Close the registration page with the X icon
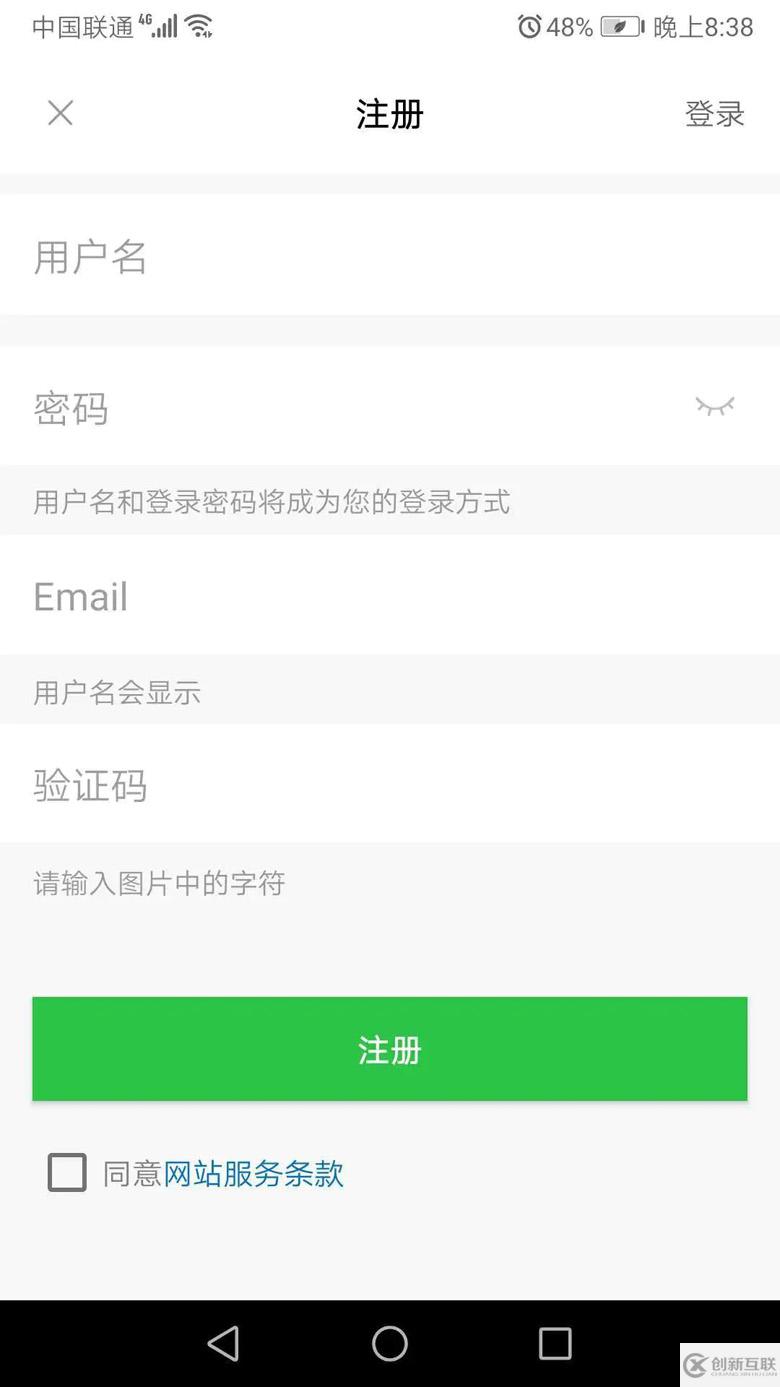Viewport: 780px width, 1387px height. [x=60, y=113]
